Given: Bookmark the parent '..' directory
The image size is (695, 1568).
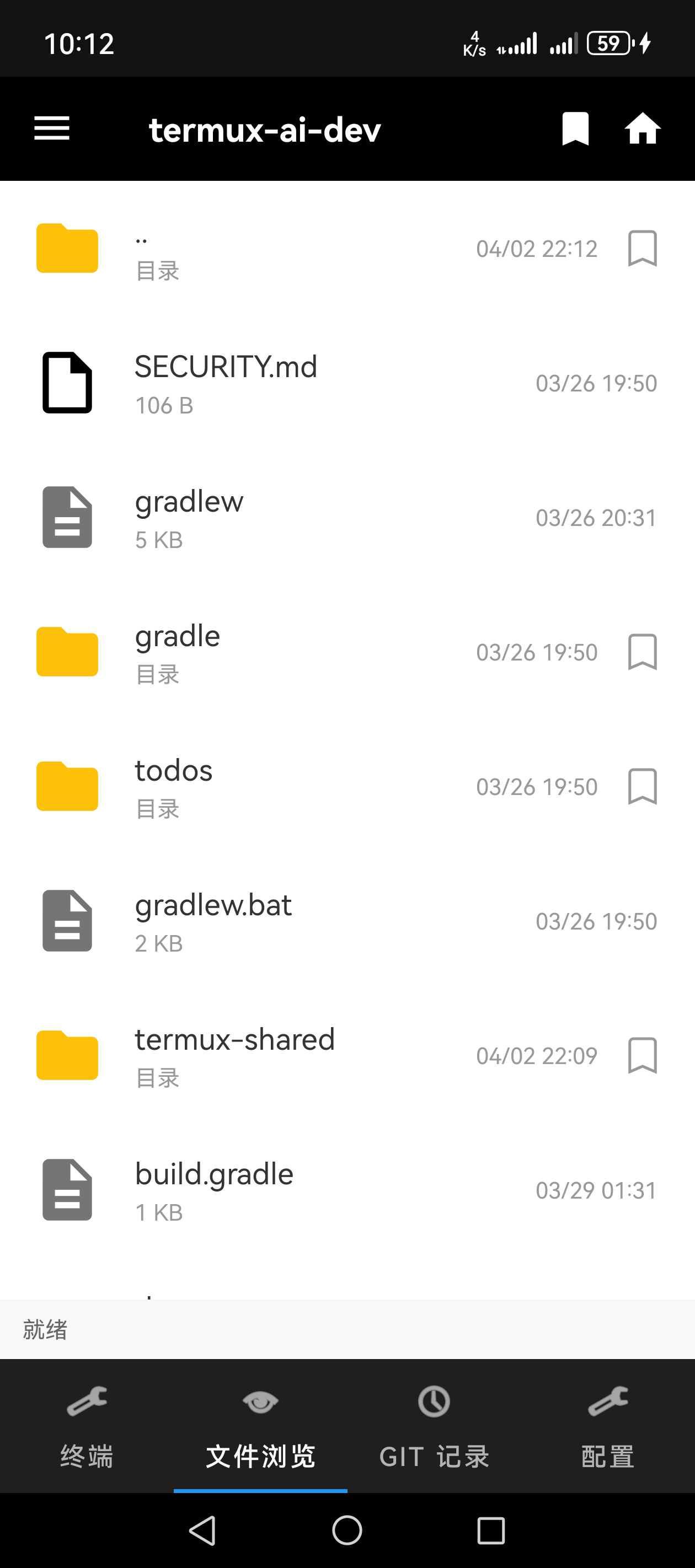Looking at the screenshot, I should 643,248.
